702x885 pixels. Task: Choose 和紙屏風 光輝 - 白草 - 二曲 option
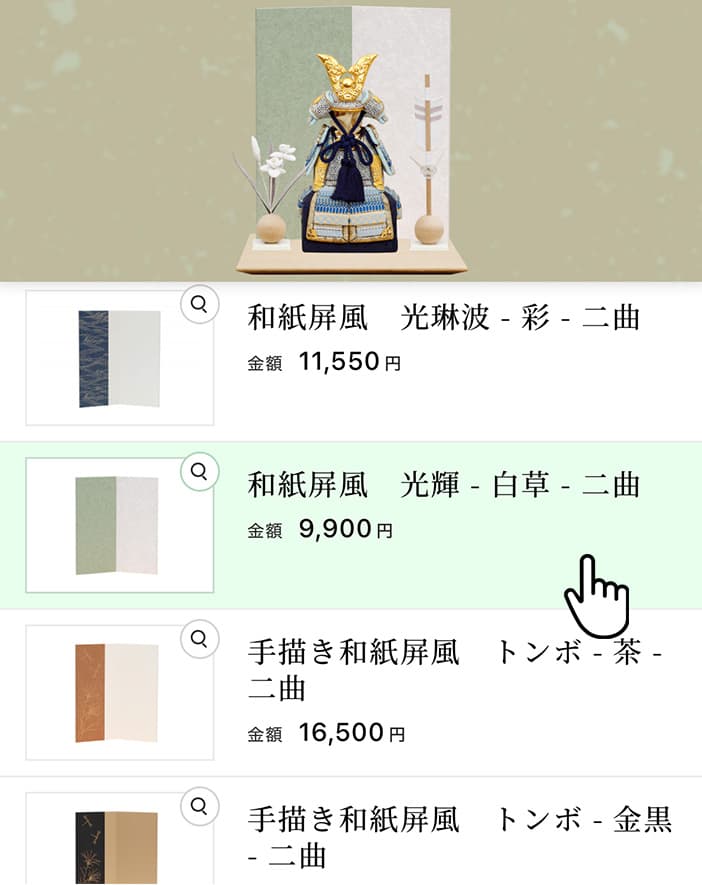(x=443, y=485)
